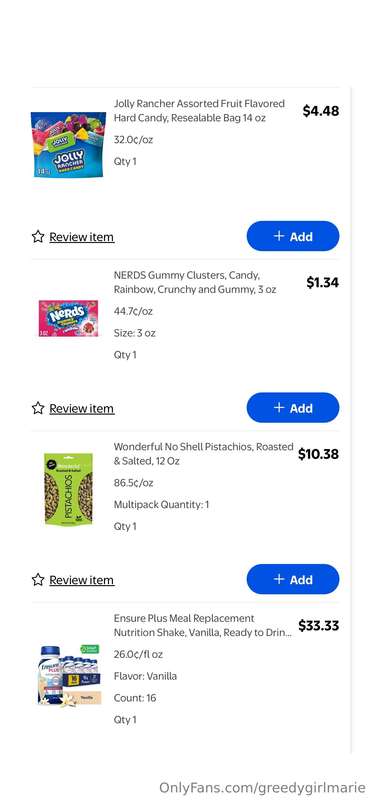Open the Ensure Plus shake product image
Viewport: 370px width, 800px height.
(68, 676)
